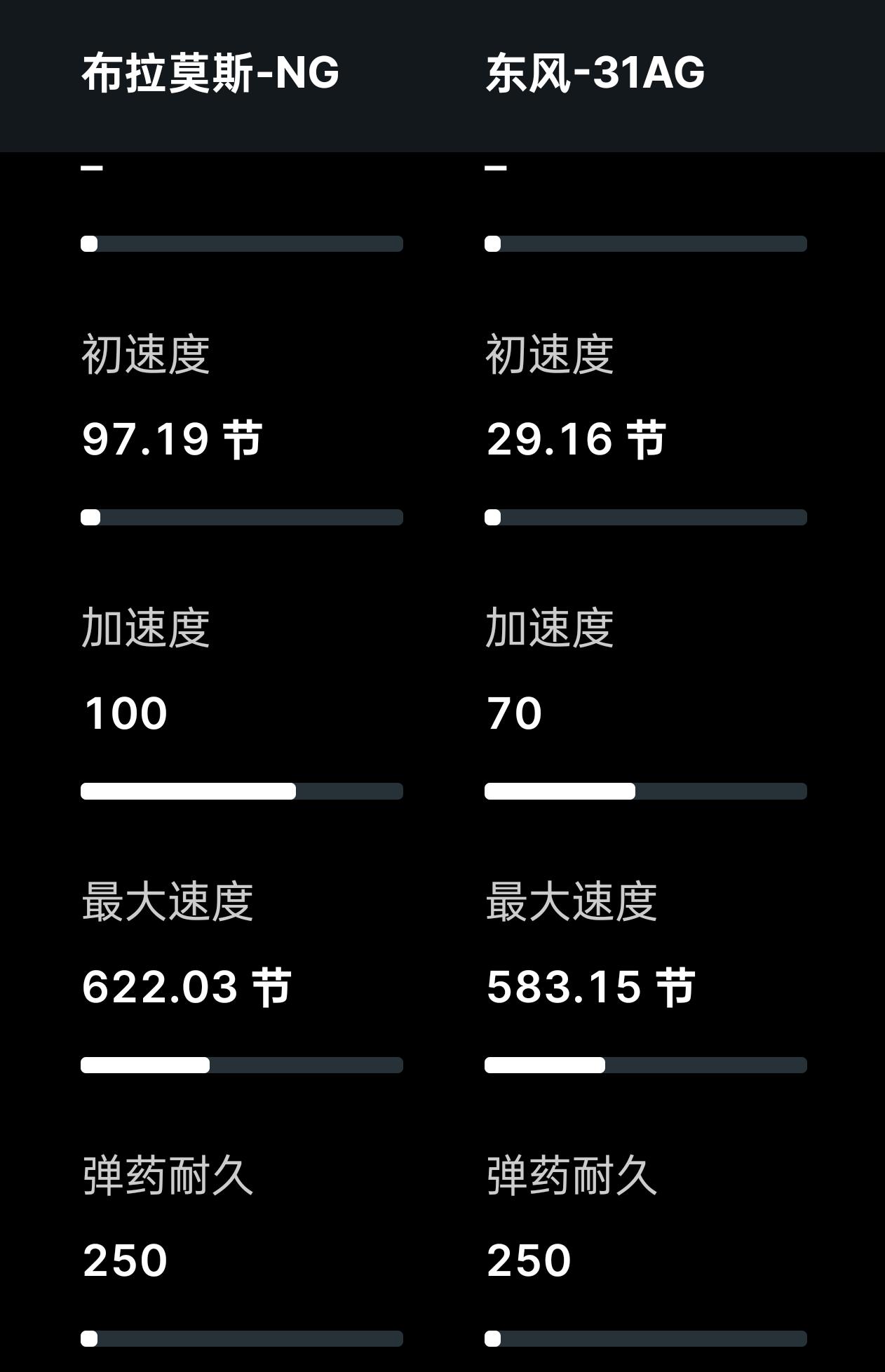Click the acceleration progress bar under 100
885x1372 pixels.
tap(242, 791)
